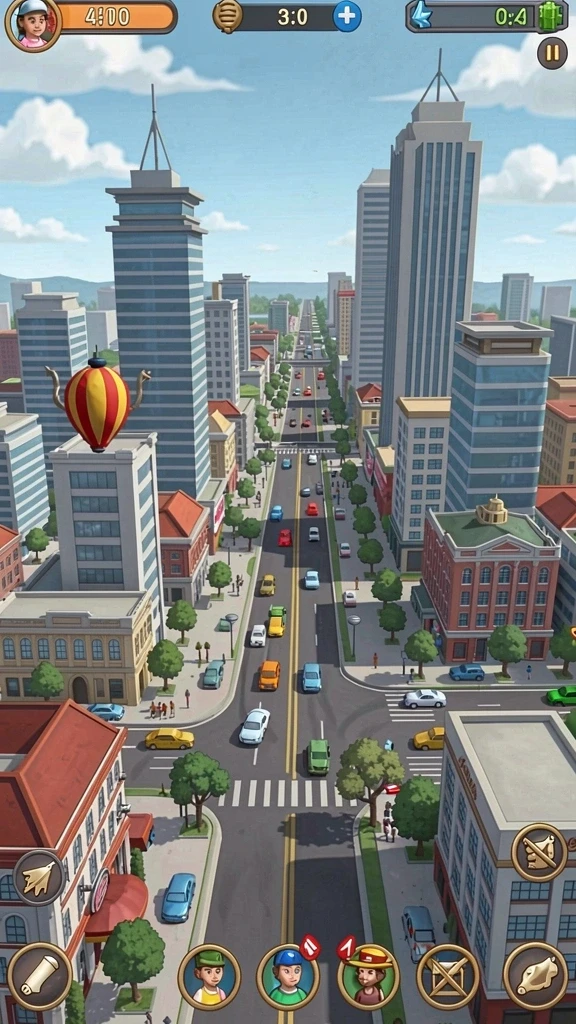Tap the crossed-out crate button

(448, 976)
